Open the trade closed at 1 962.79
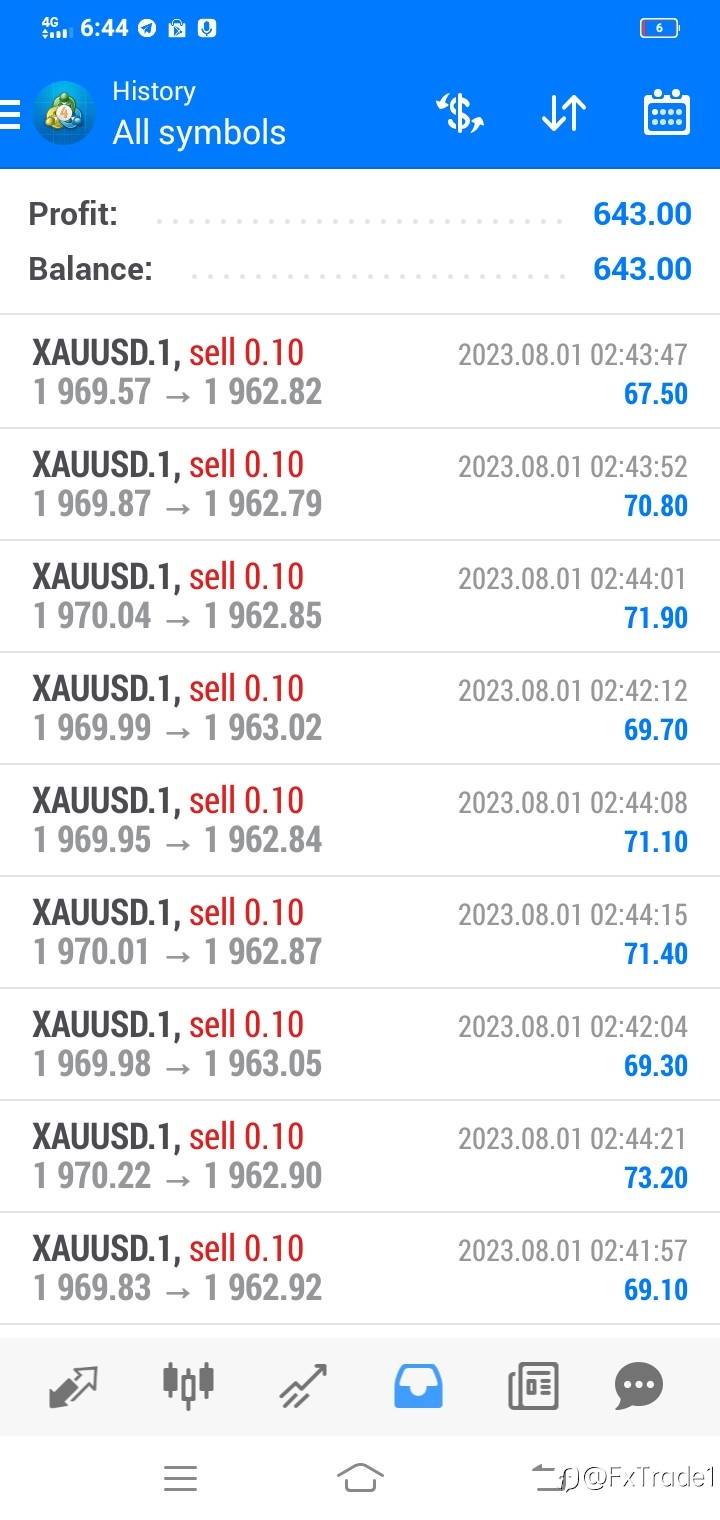Viewport: 720px width, 1520px height. (360, 484)
